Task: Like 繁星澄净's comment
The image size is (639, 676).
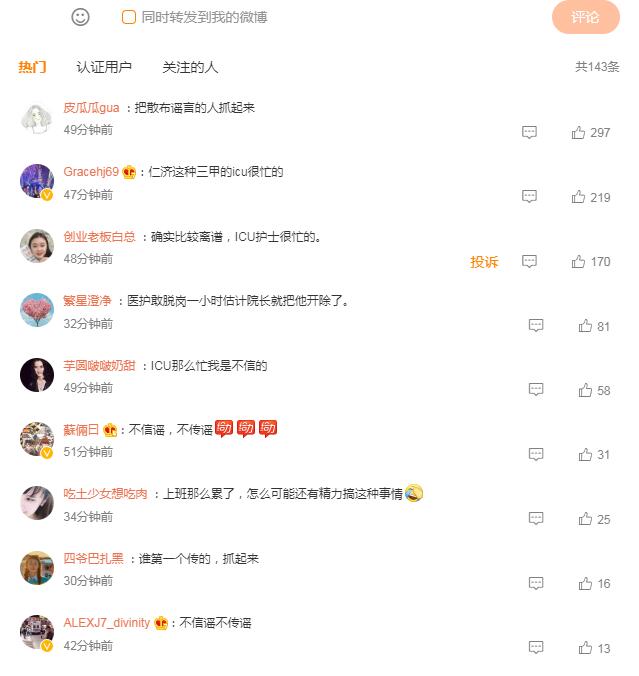Action: [x=585, y=326]
